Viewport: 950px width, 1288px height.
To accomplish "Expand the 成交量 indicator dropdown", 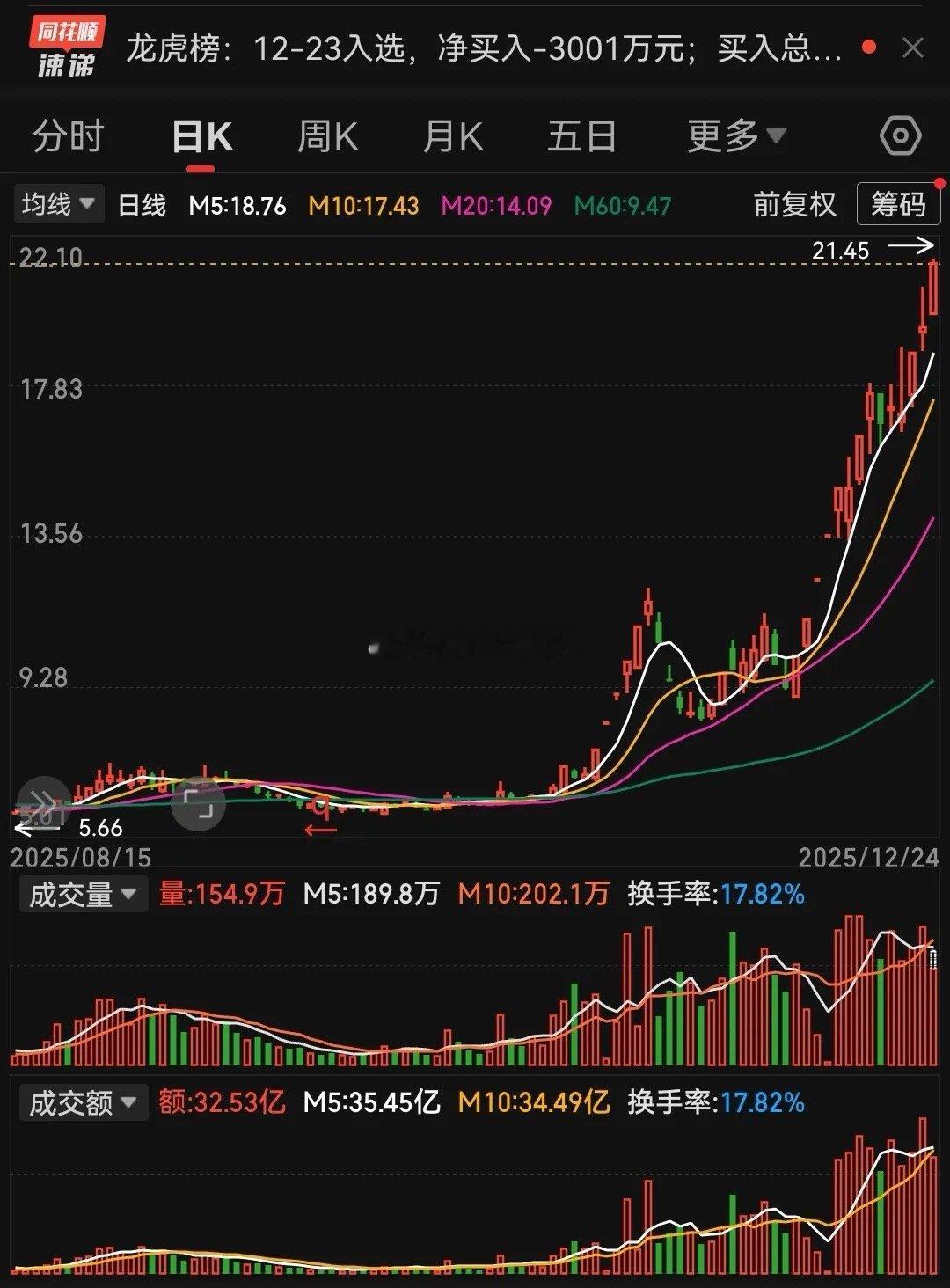I will [x=84, y=895].
